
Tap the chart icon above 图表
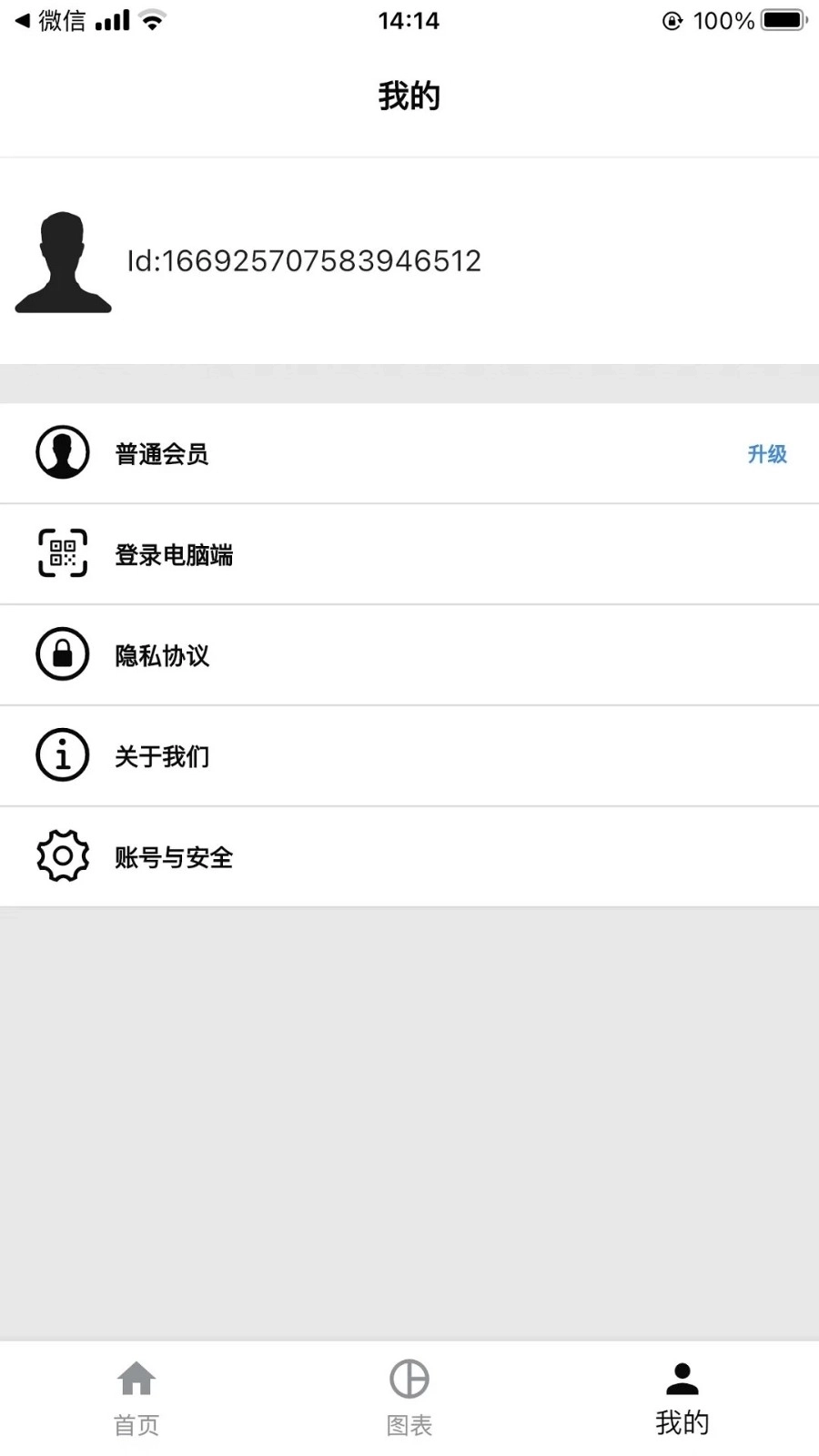409,1377
